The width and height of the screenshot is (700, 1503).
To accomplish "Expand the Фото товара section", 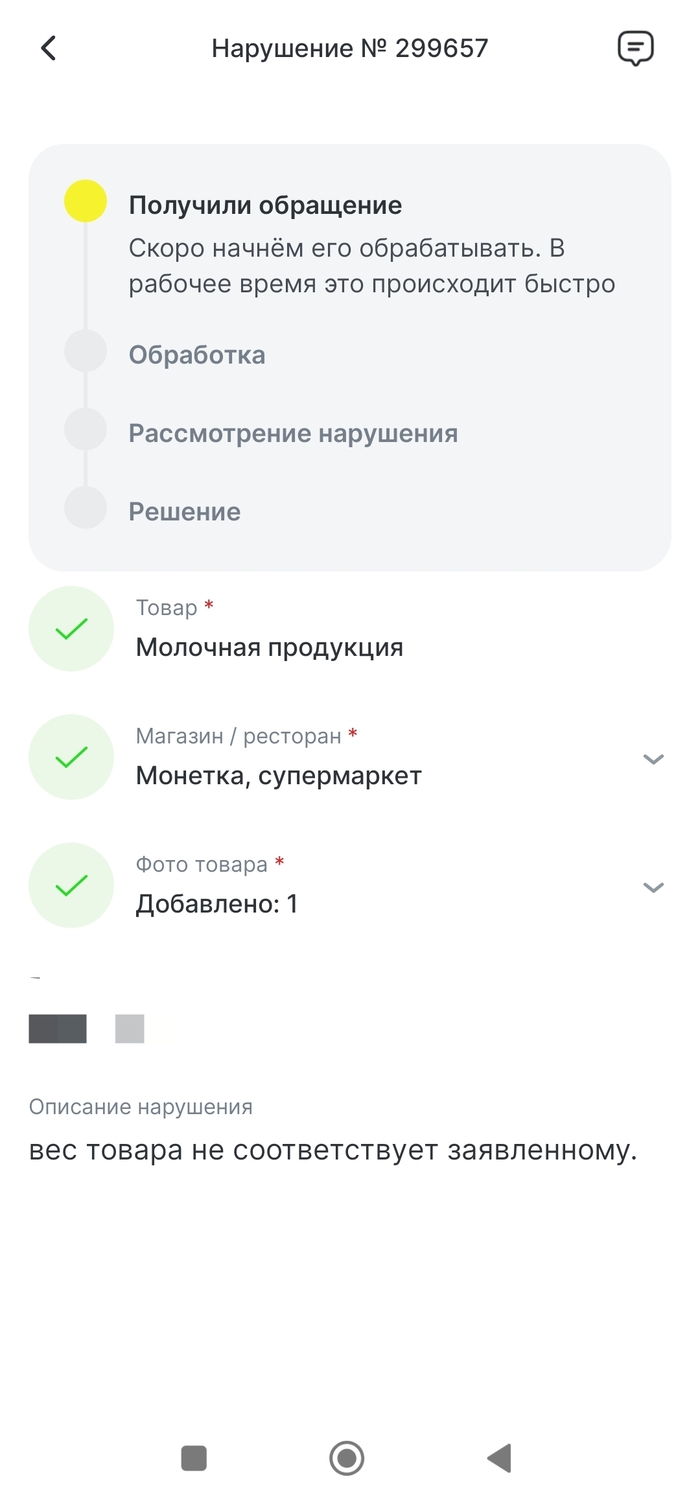I will pyautogui.click(x=653, y=887).
